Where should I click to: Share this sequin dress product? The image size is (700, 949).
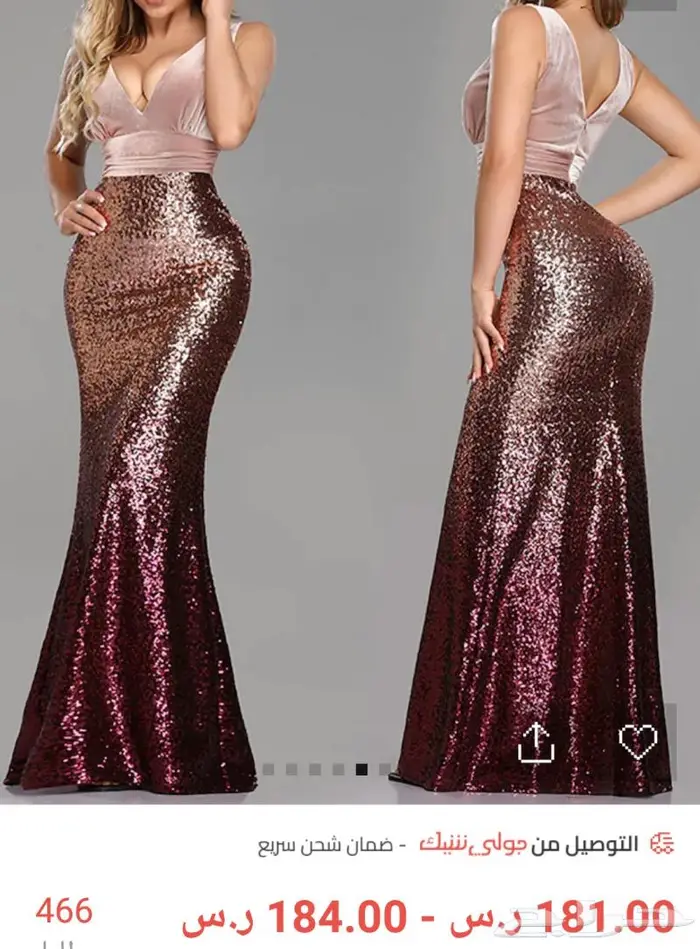535,742
